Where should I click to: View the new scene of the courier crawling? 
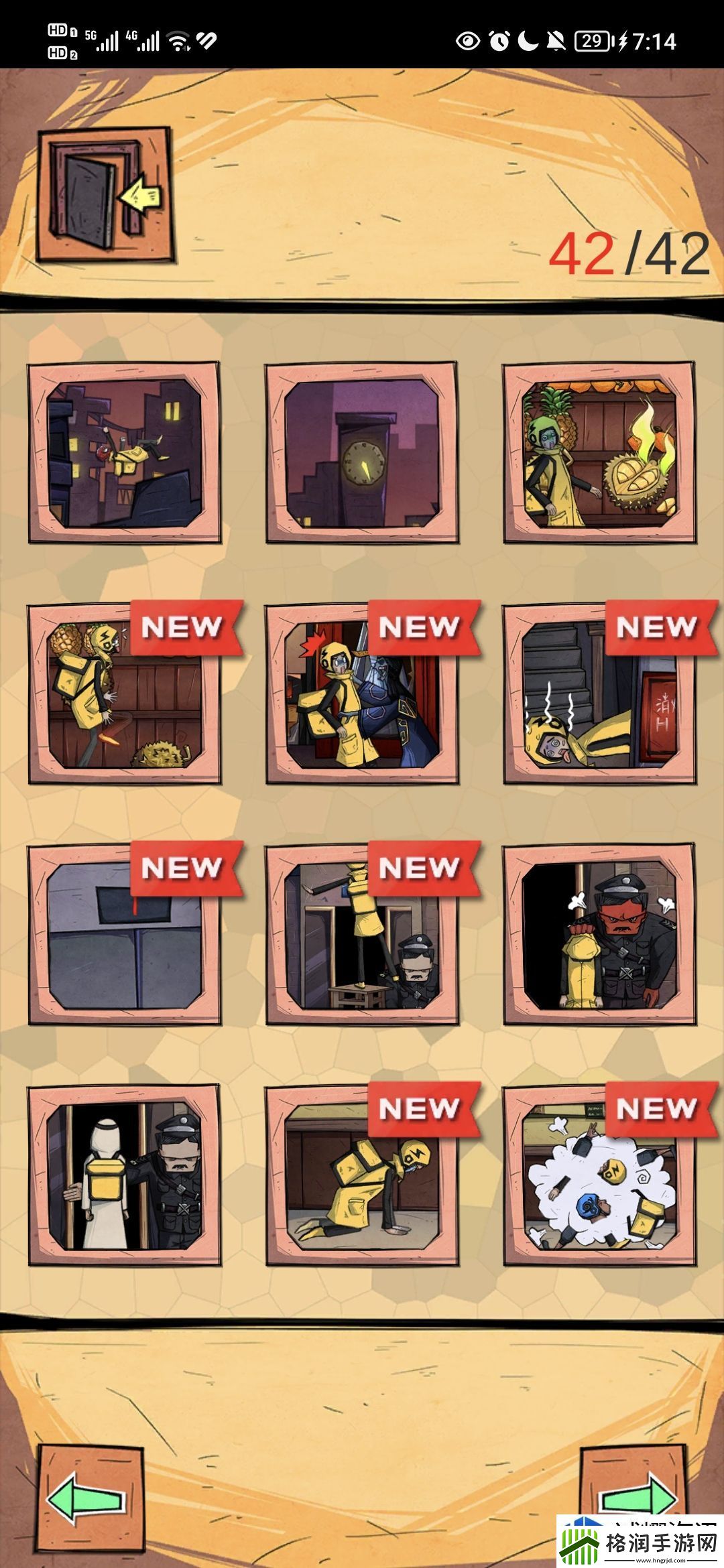click(362, 1176)
